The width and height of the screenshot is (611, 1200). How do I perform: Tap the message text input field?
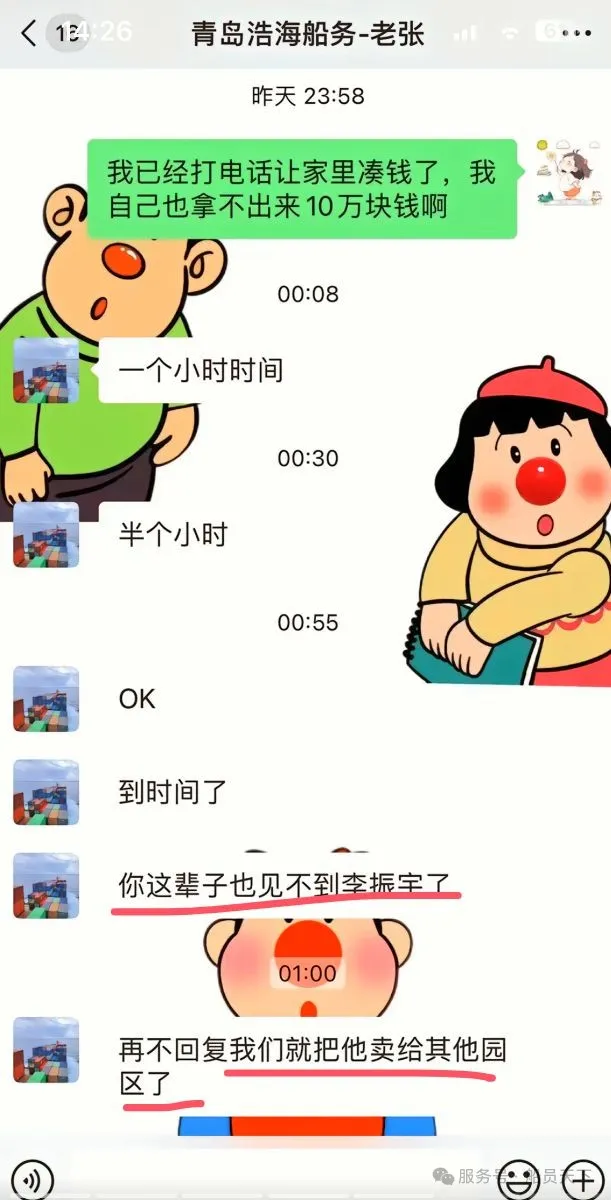[270, 1177]
